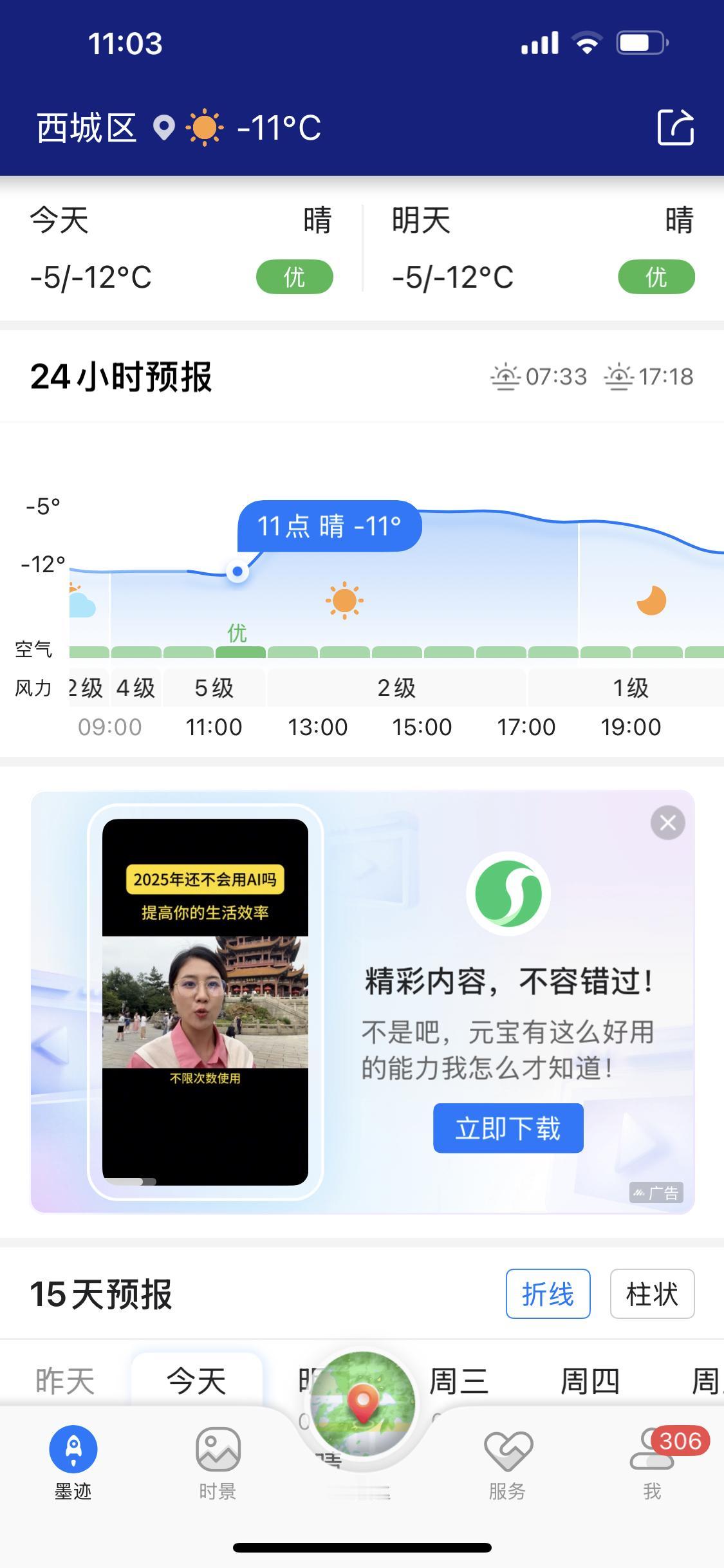Share the weather via the share icon
Image resolution: width=724 pixels, height=1568 pixels.
(674, 126)
